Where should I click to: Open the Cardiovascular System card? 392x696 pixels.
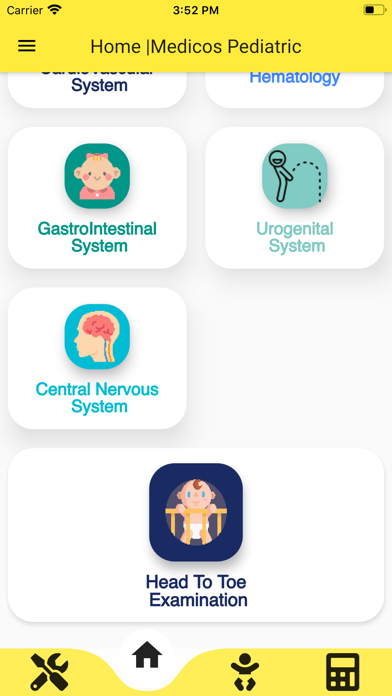pyautogui.click(x=97, y=90)
